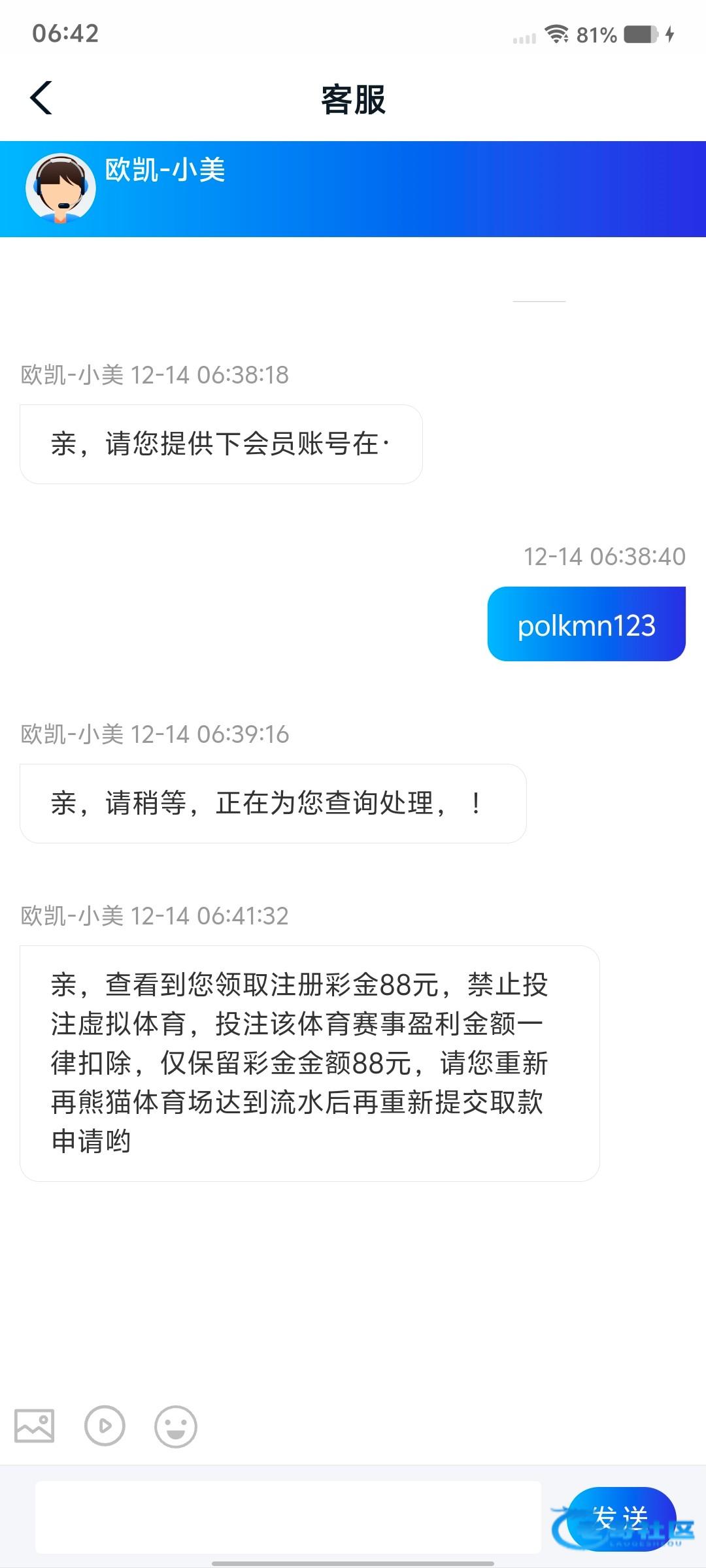Open the video attachment option
Viewport: 706px width, 1568px height.
[x=105, y=1426]
